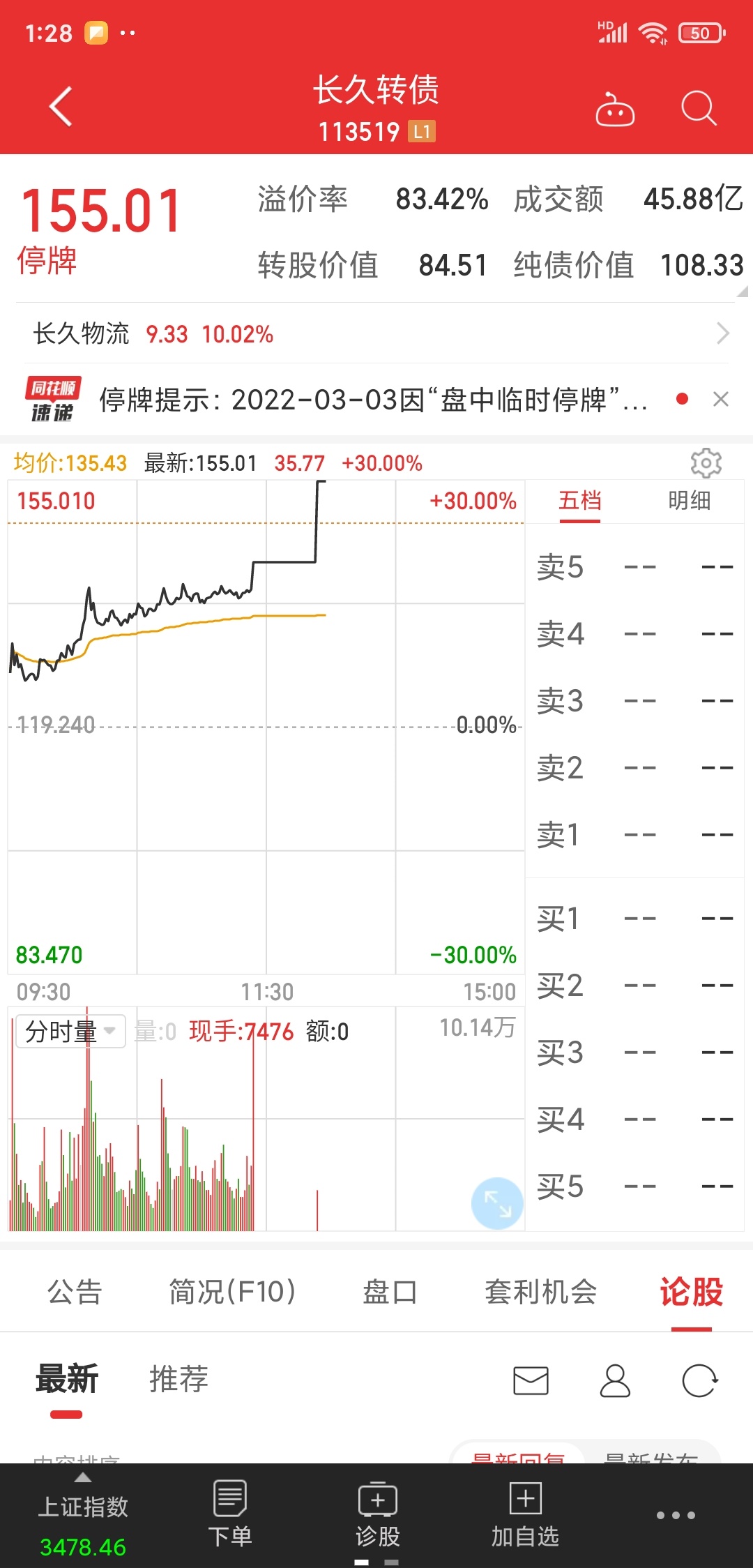Refresh the discussion list

click(x=699, y=1380)
